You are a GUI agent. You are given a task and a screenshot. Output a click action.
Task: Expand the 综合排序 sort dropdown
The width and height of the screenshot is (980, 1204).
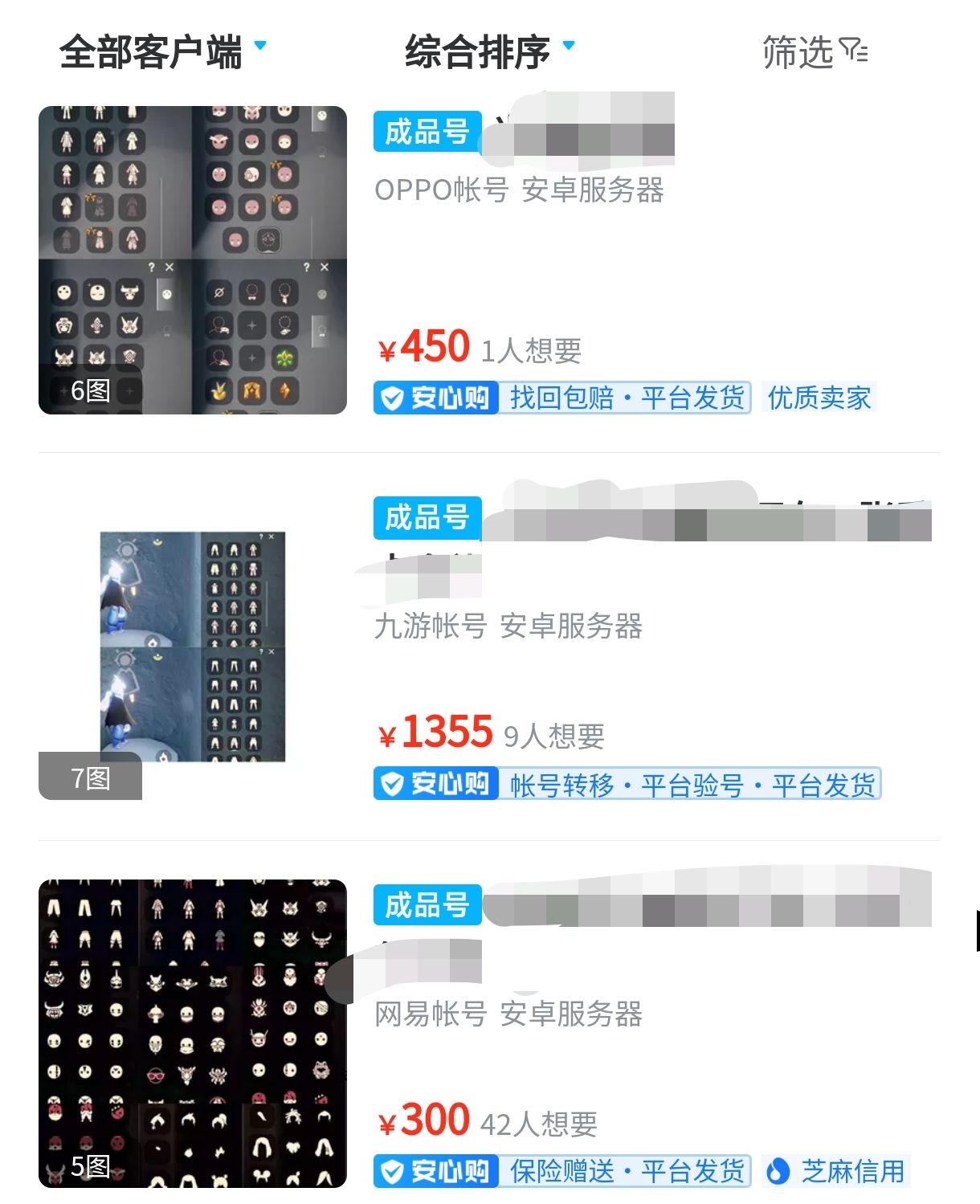tap(490, 52)
